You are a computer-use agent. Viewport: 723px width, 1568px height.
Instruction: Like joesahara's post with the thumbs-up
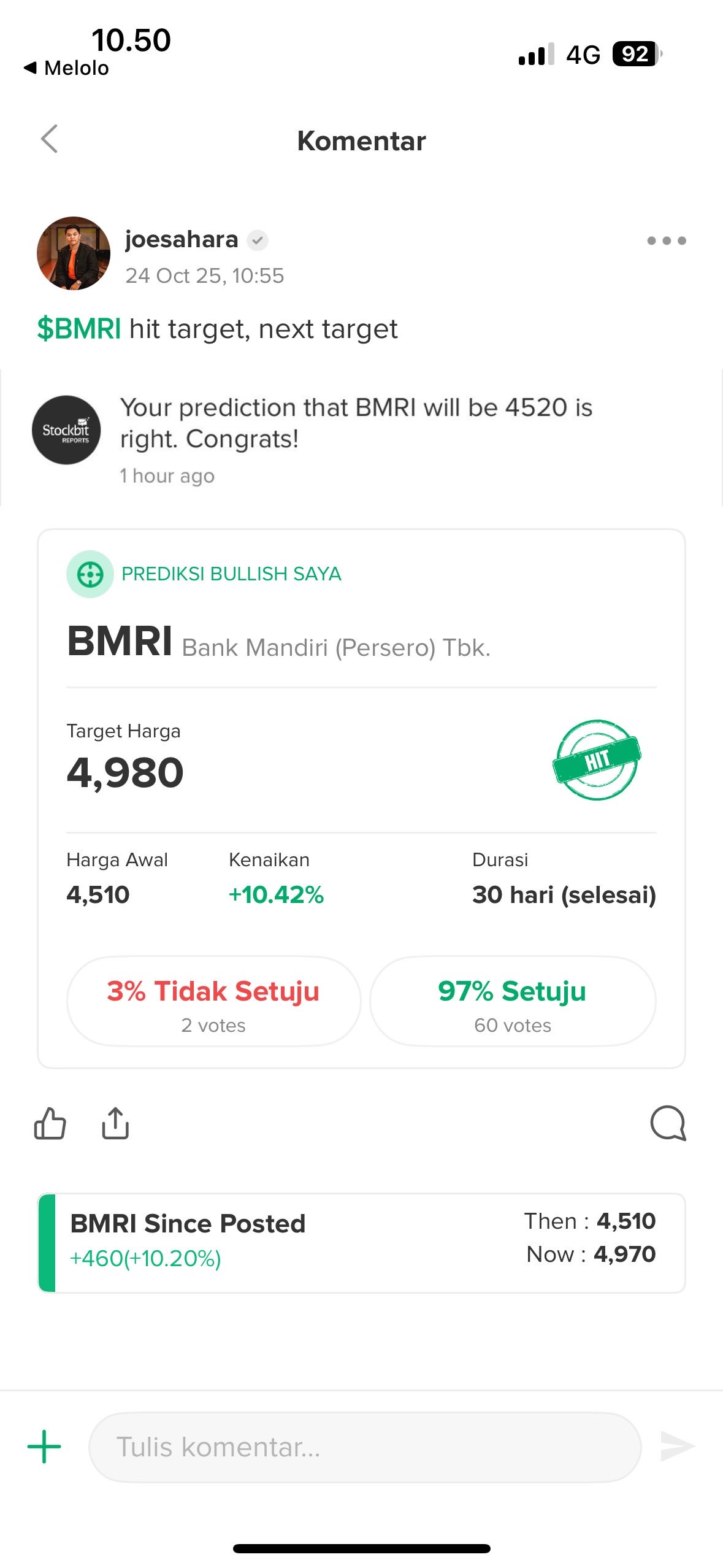[x=50, y=1124]
